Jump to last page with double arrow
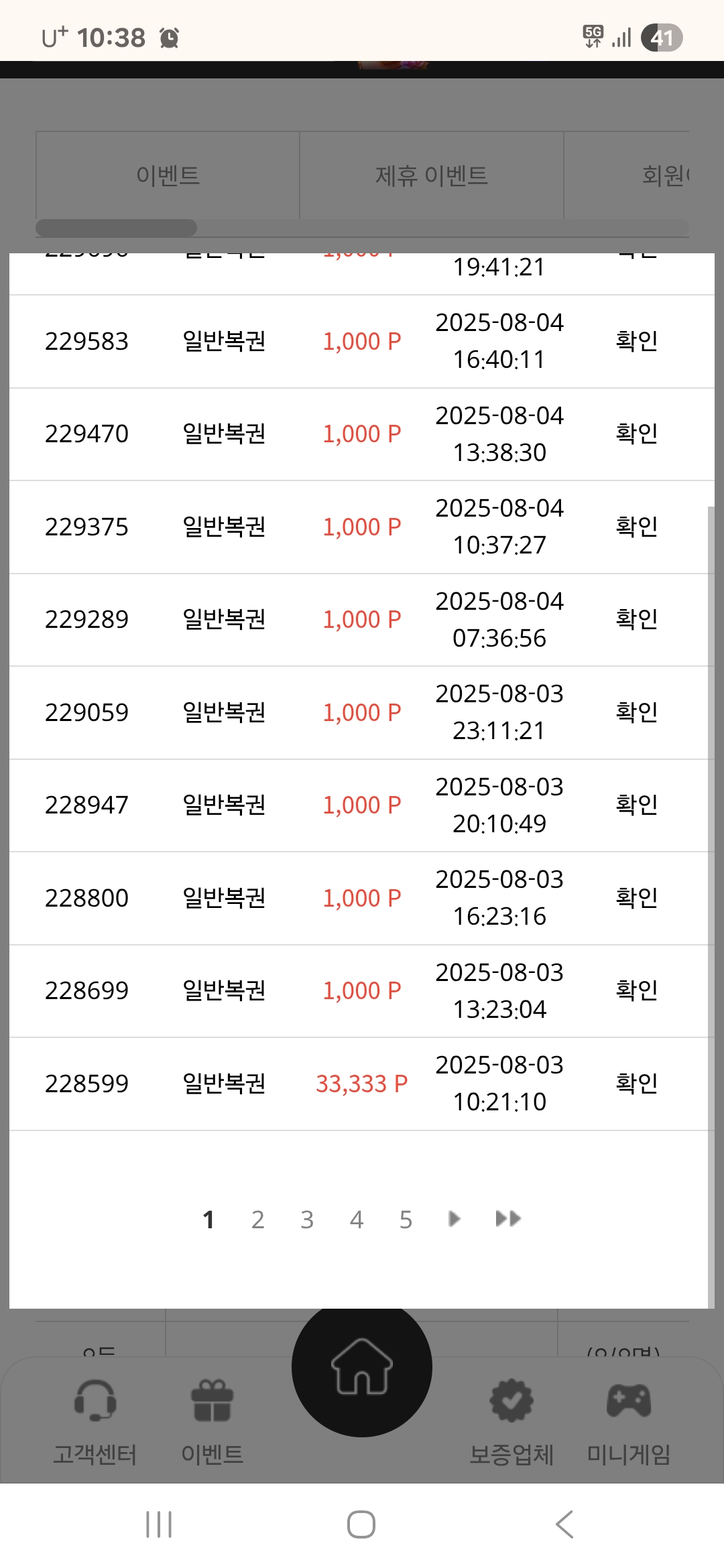 pos(508,1219)
